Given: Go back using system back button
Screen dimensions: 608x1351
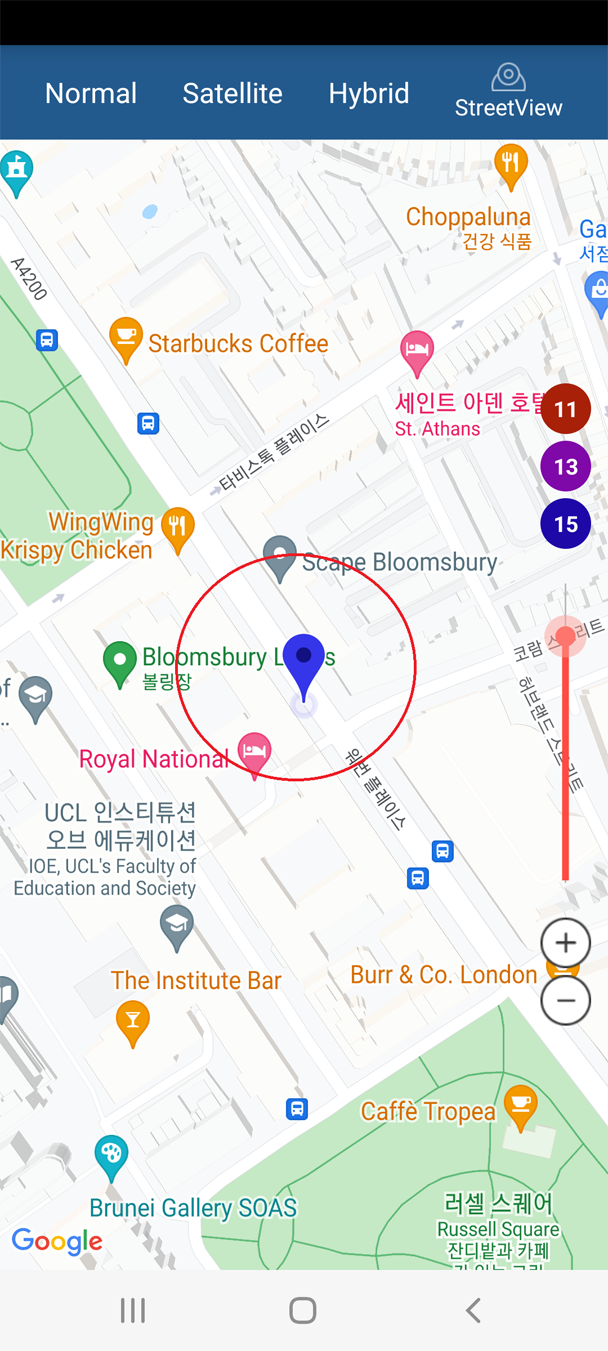Looking at the screenshot, I should [x=473, y=1310].
